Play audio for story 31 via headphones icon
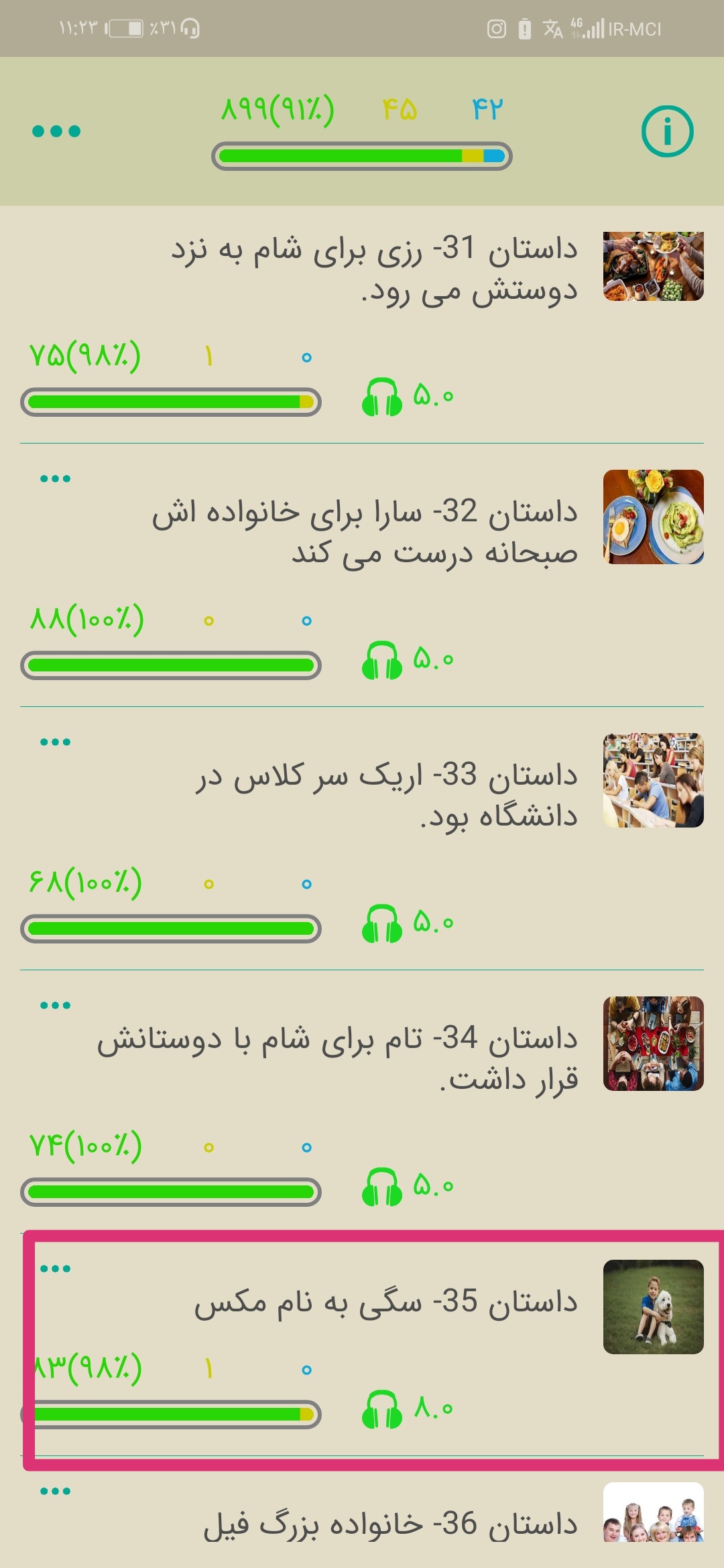 [x=381, y=397]
